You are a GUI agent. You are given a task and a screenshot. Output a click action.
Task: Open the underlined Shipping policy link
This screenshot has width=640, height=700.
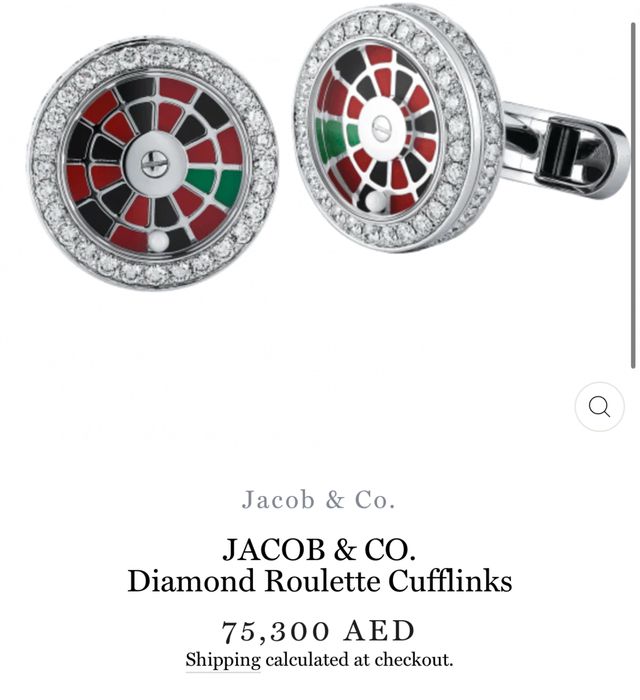[x=222, y=660]
